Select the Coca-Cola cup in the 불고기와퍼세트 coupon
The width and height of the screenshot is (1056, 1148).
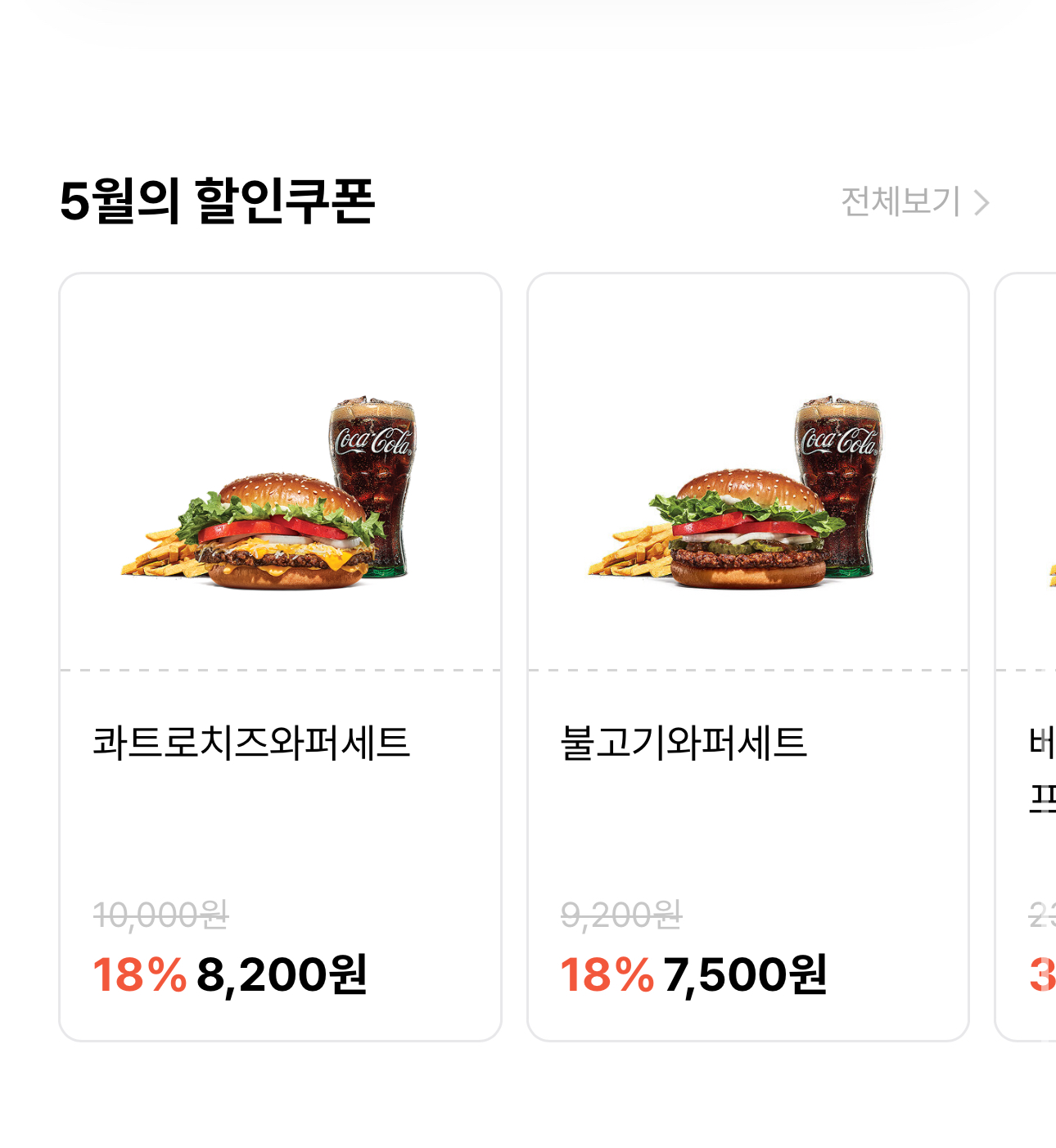pyautogui.click(x=837, y=475)
